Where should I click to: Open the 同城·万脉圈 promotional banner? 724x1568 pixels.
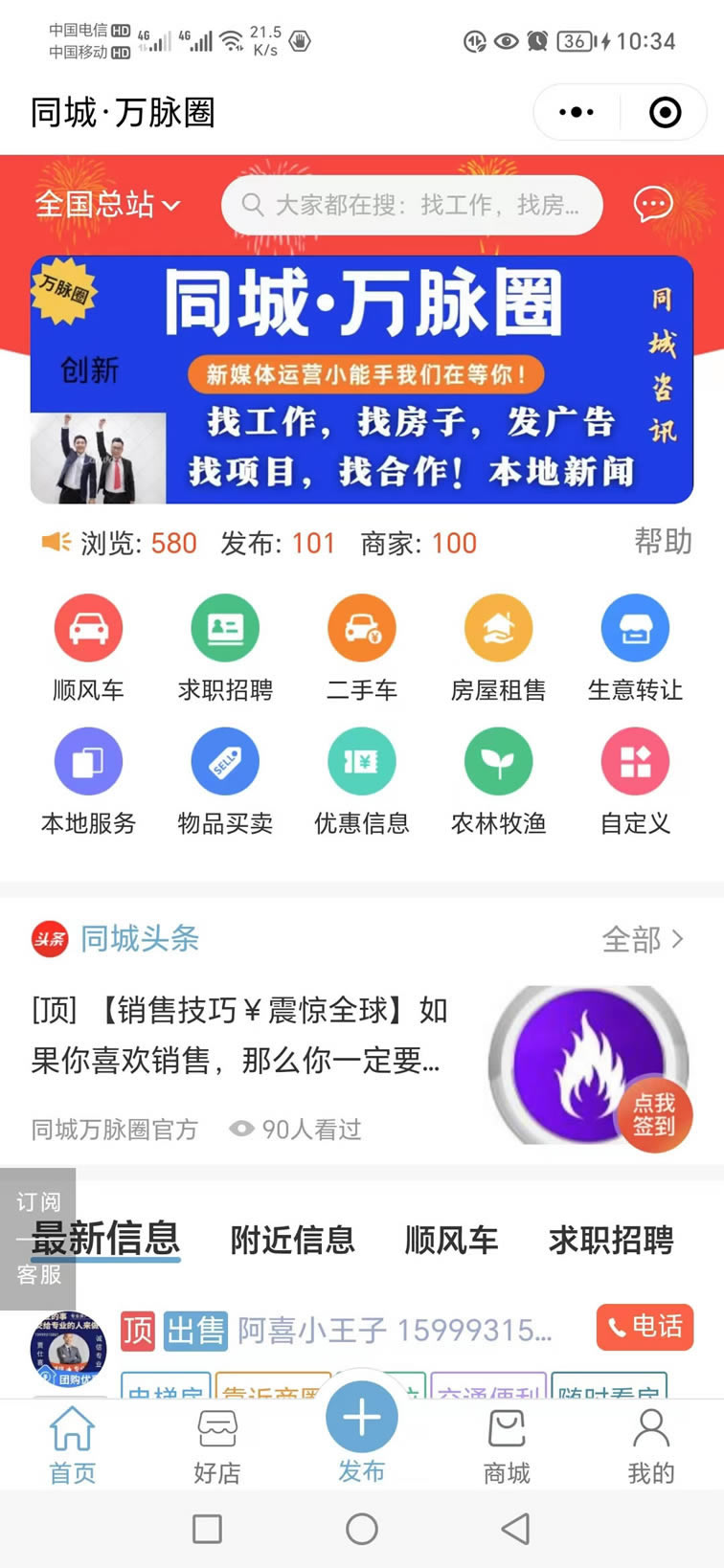coord(362,379)
